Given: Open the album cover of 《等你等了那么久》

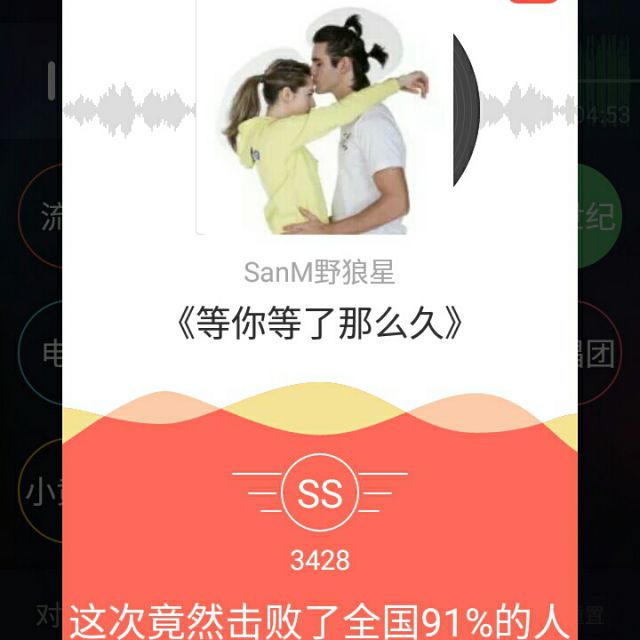Looking at the screenshot, I should [x=324, y=117].
